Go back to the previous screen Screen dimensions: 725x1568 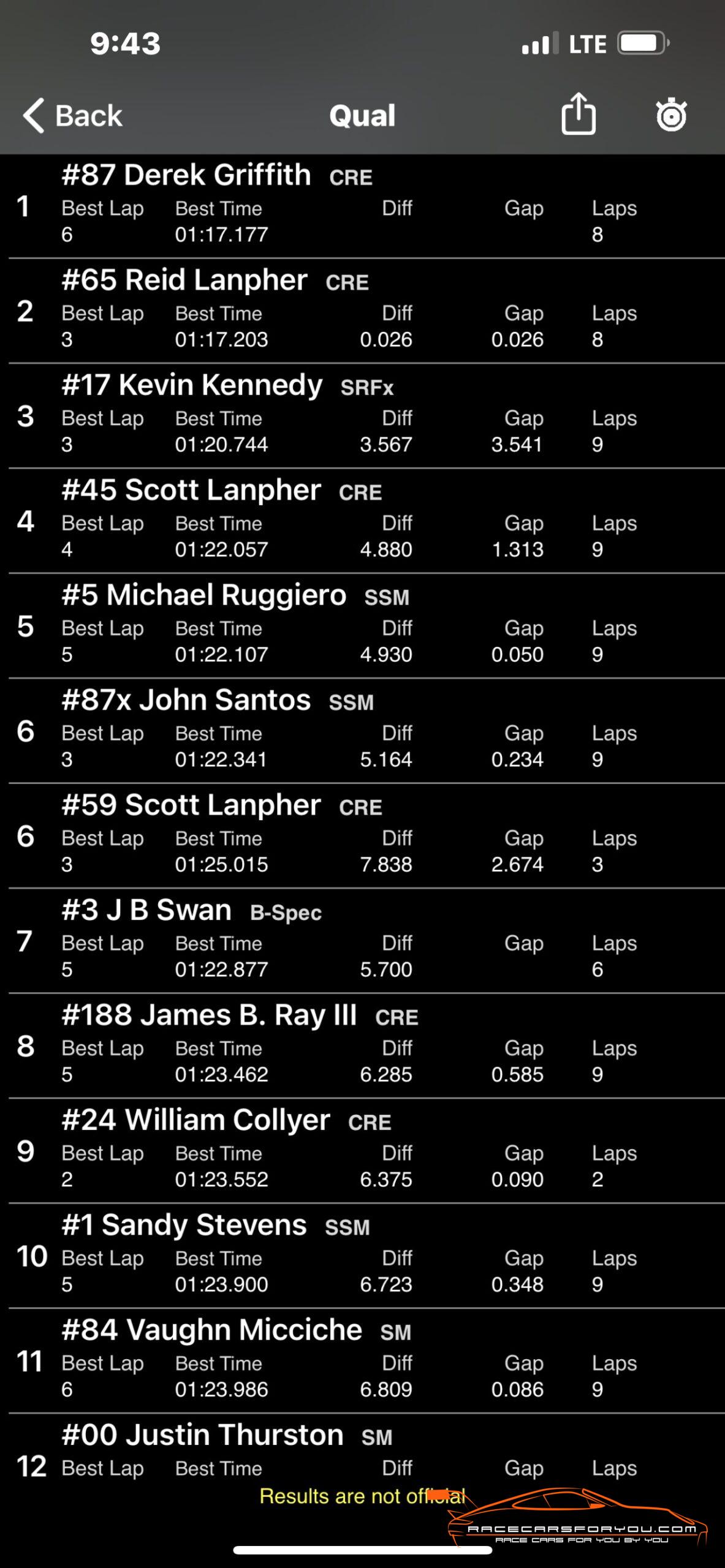tap(72, 116)
